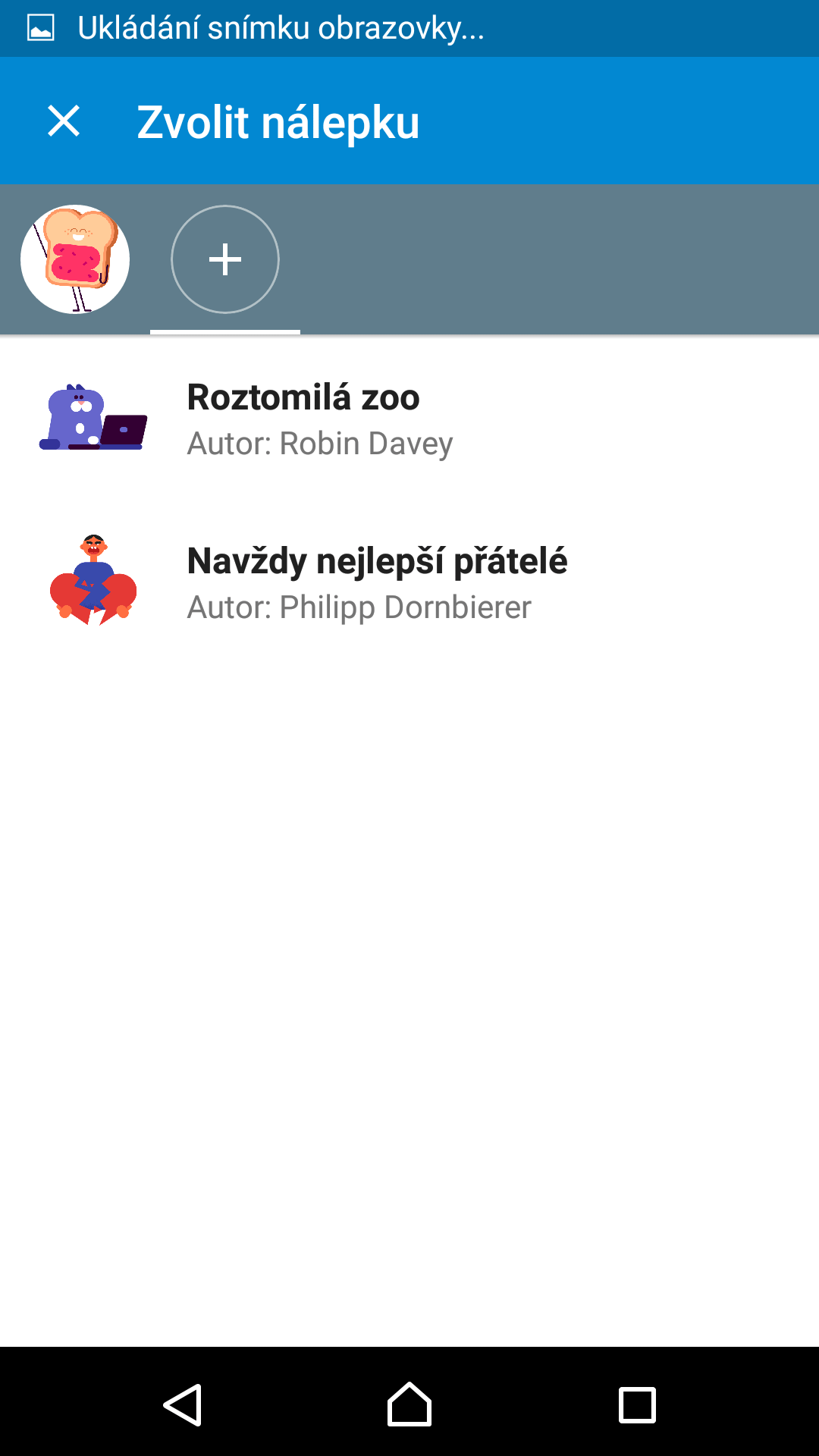Screen dimensions: 819x1456
Task: Go to the home screen
Action: [409, 1404]
